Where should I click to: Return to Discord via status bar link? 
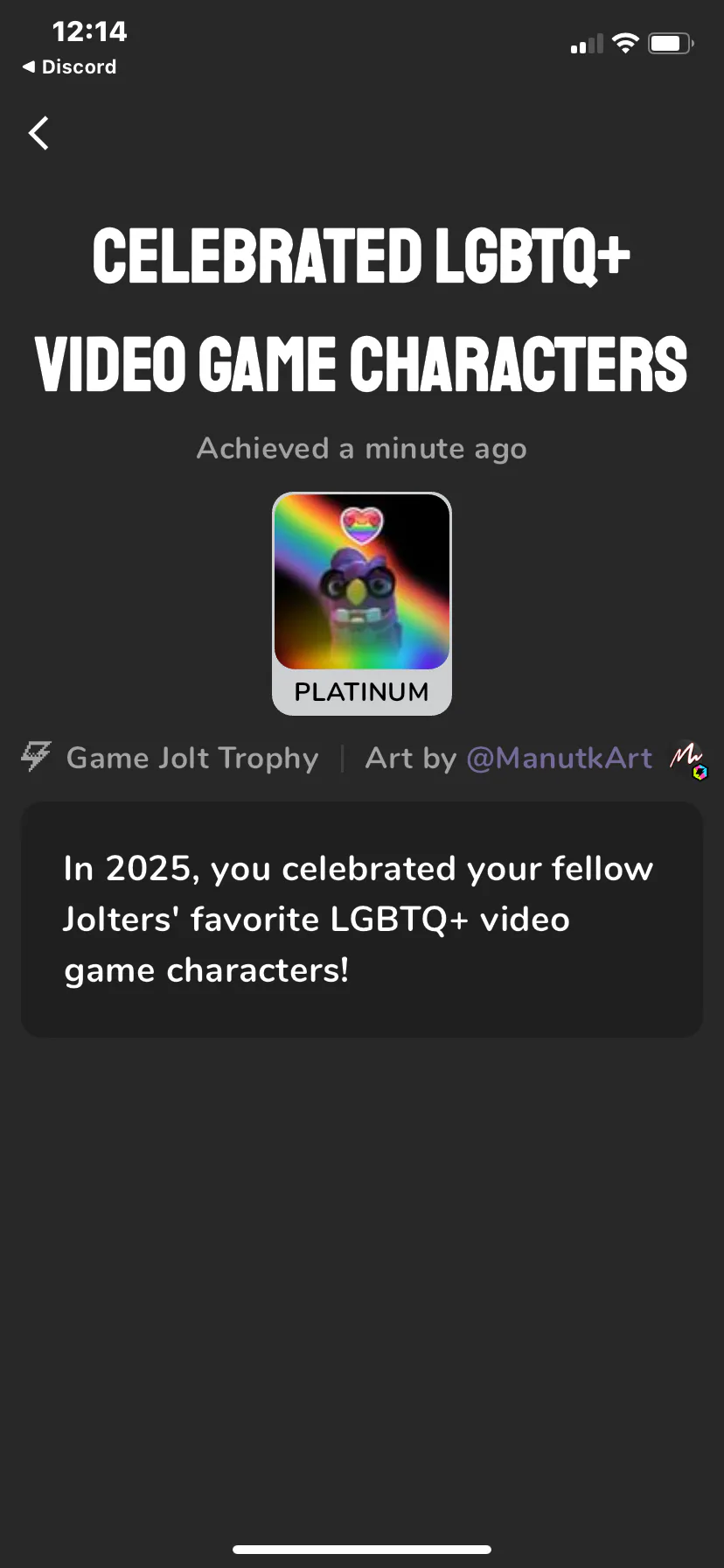click(69, 66)
